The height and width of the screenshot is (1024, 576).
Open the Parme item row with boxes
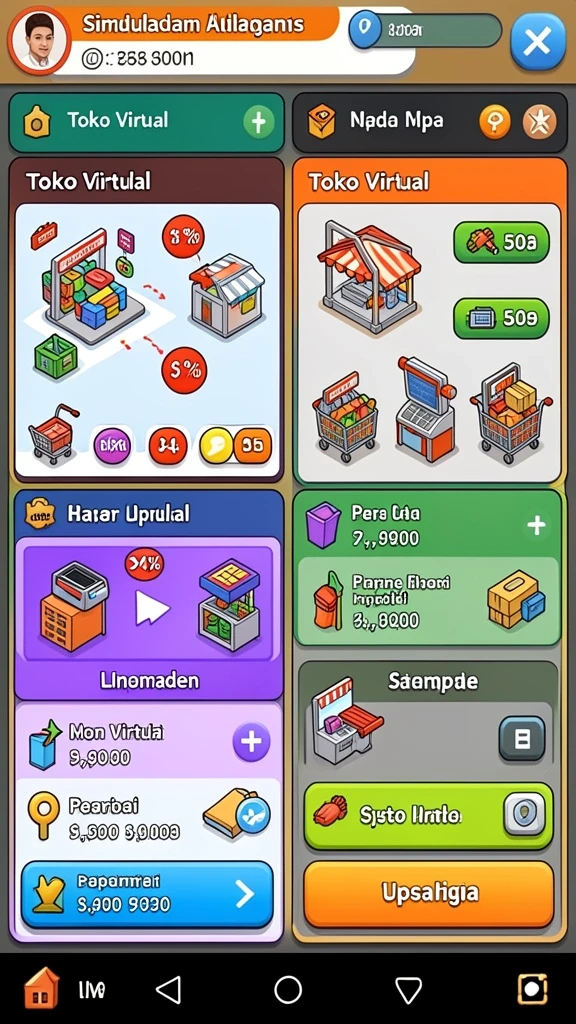click(428, 600)
